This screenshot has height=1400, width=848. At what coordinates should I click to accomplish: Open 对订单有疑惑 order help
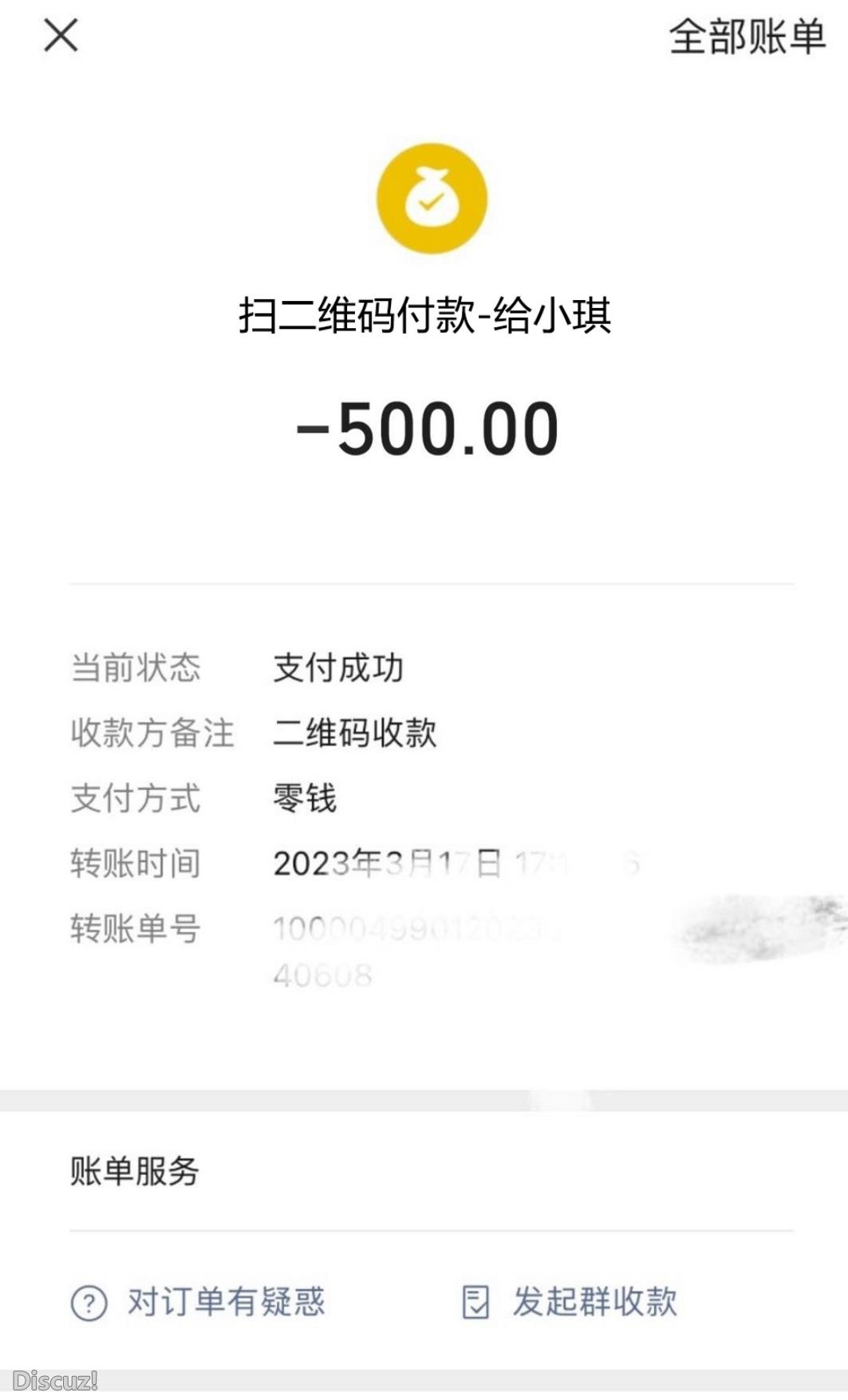199,1302
